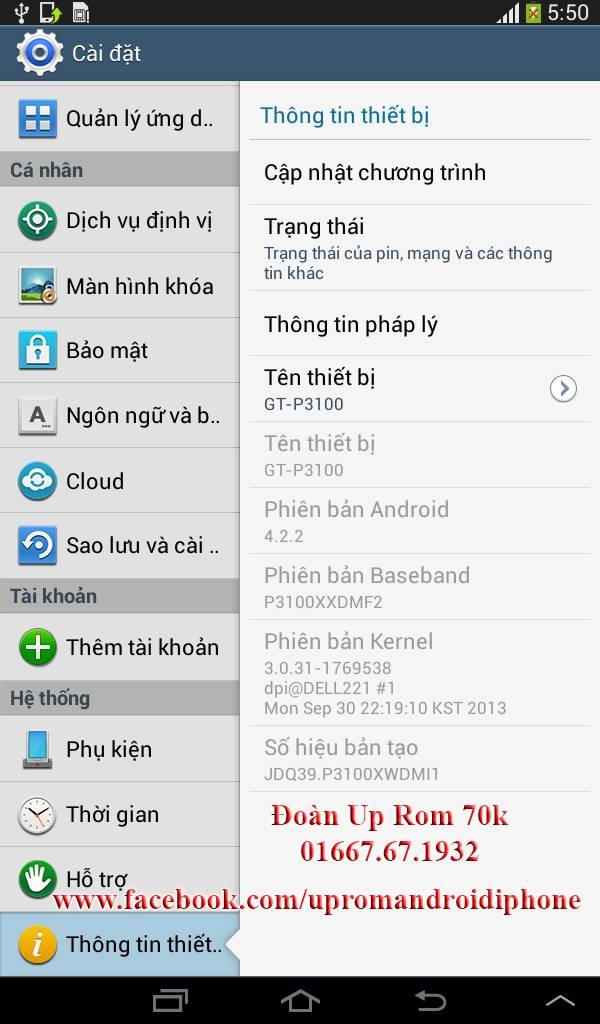This screenshot has height=1024, width=600.
Task: Open Quản lý ứng dụng settings
Action: coord(120,119)
